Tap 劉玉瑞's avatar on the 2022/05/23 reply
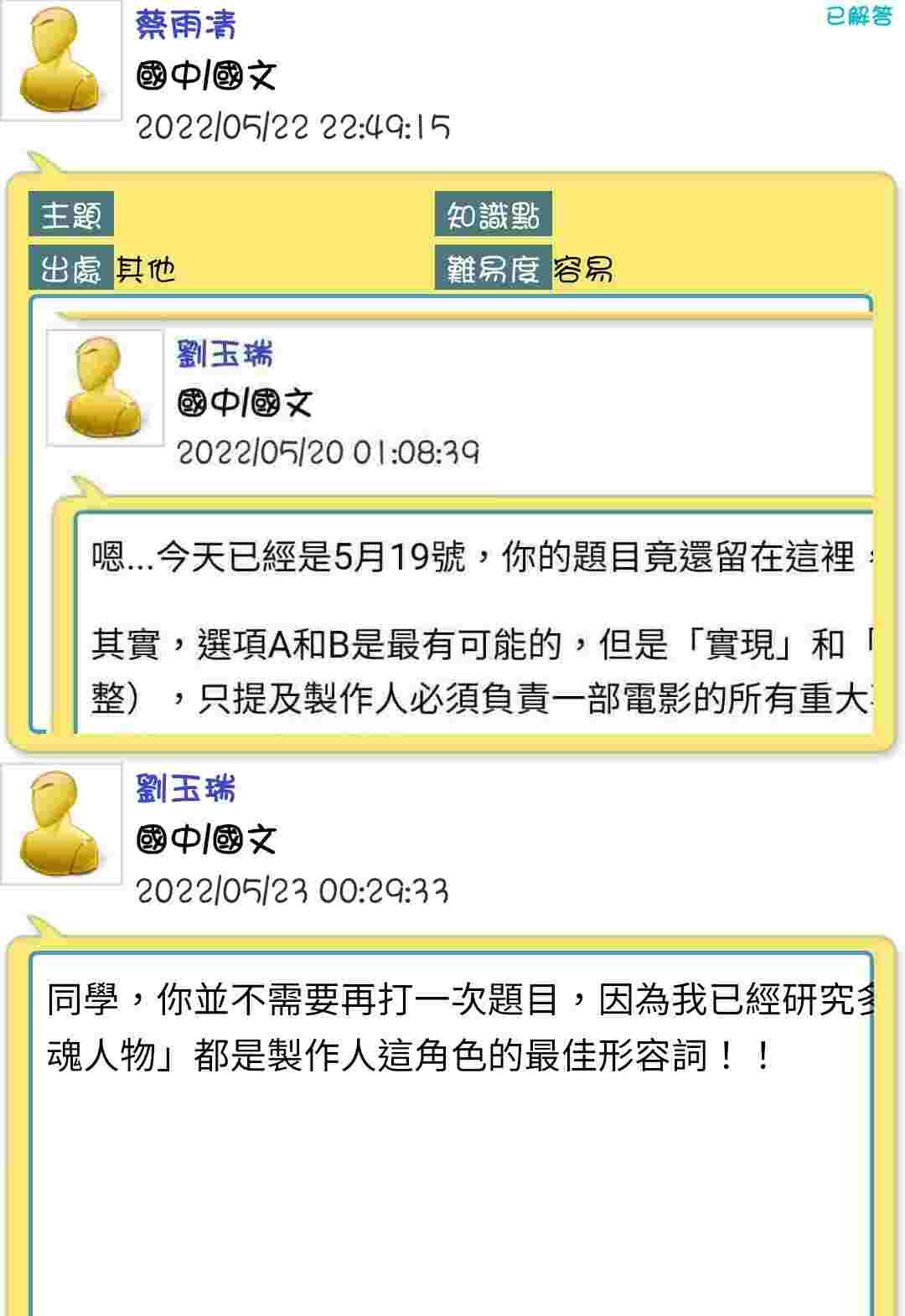Image resolution: width=905 pixels, height=1316 pixels. click(x=61, y=824)
